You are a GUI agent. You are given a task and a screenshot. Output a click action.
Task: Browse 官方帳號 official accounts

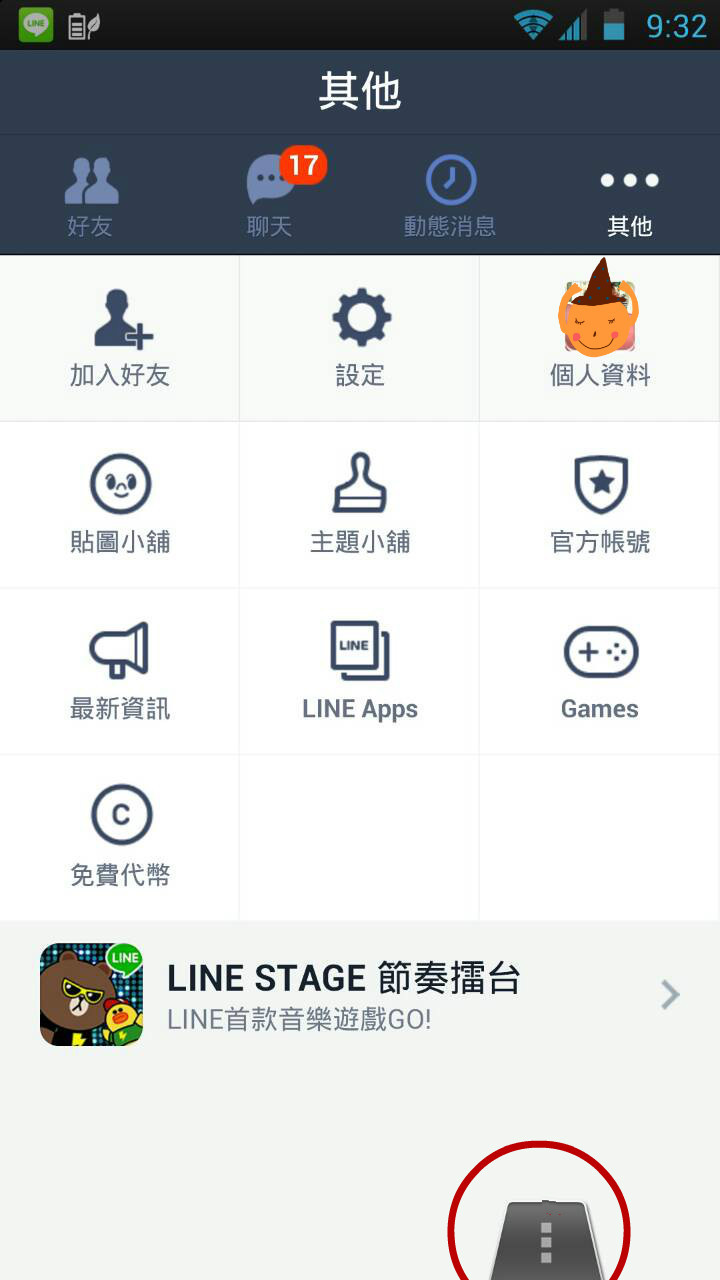point(600,504)
